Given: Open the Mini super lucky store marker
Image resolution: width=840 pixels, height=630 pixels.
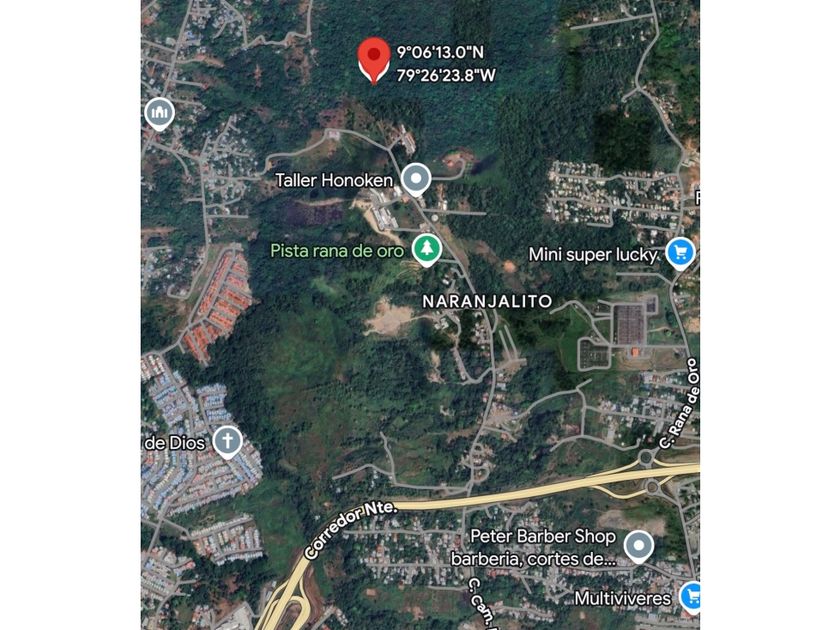Looking at the screenshot, I should click(680, 253).
